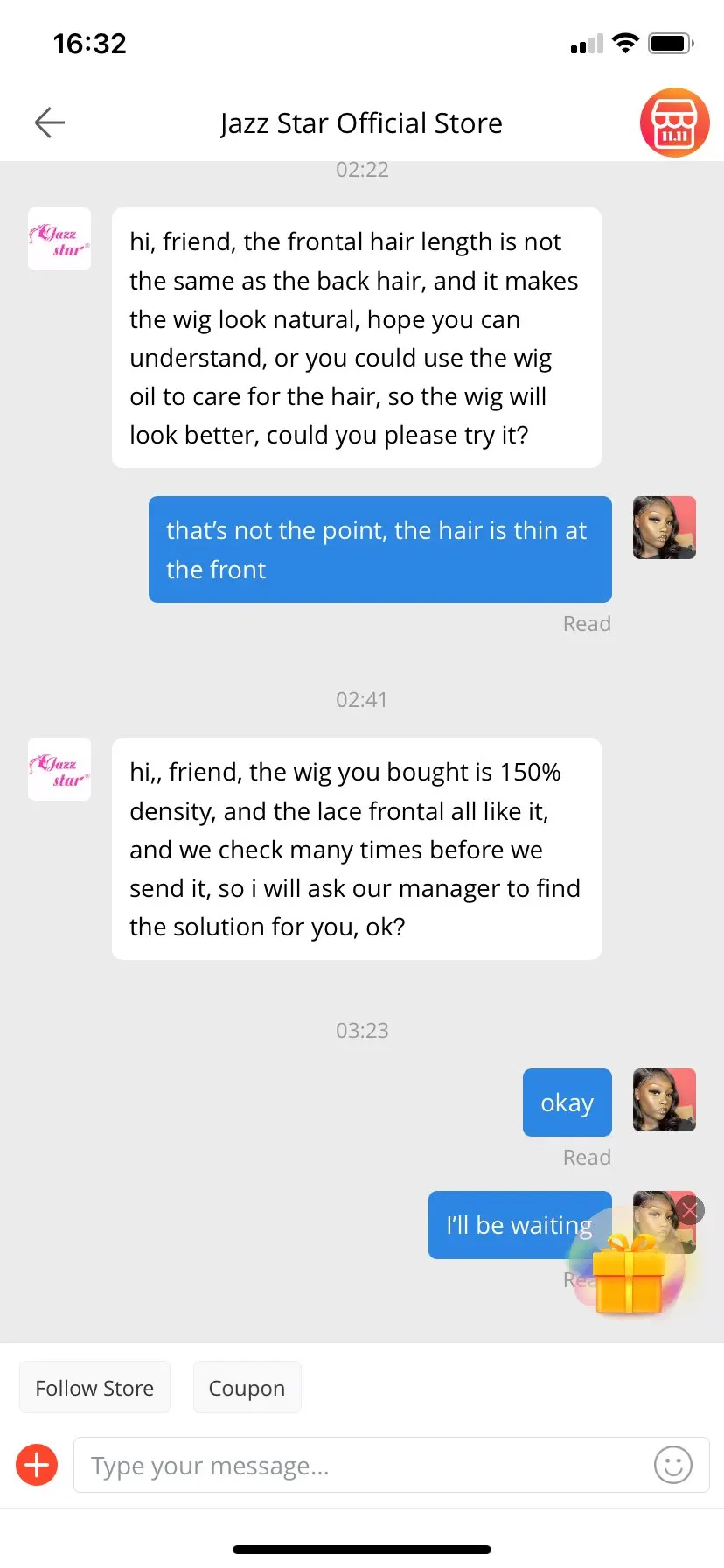Follow the Jazz Star store
Screen dimensions: 724x1568
pyautogui.click(x=94, y=1388)
